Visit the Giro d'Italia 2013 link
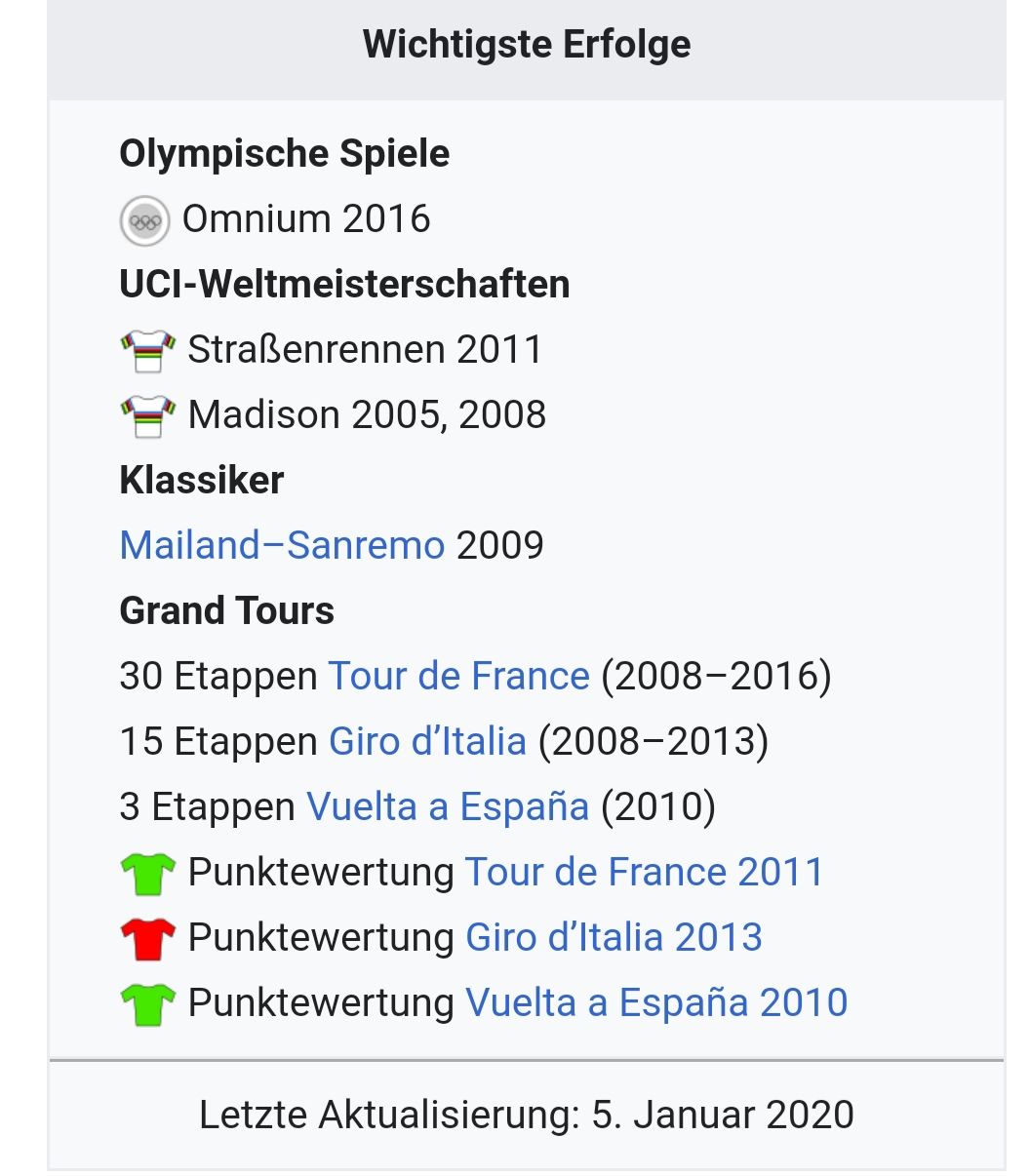The height and width of the screenshot is (1176, 1030). (x=614, y=937)
